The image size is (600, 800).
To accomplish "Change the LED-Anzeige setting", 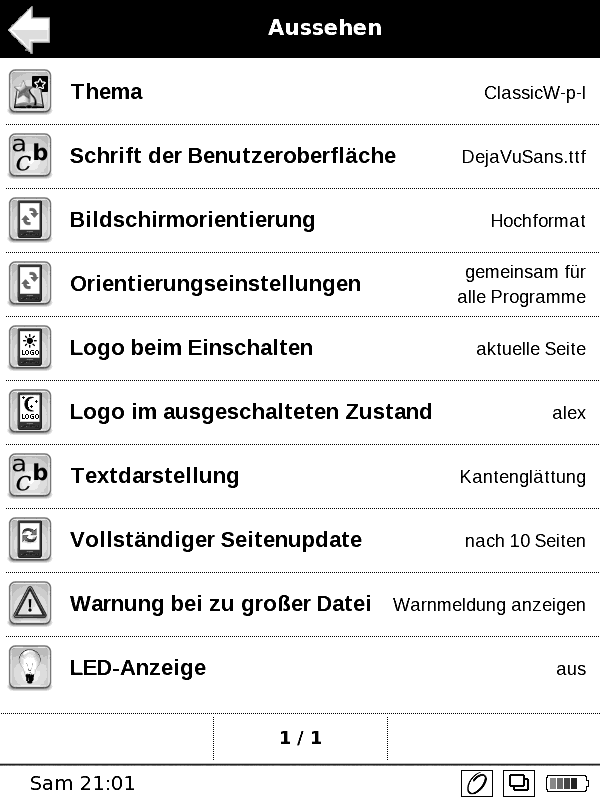I will pos(300,668).
